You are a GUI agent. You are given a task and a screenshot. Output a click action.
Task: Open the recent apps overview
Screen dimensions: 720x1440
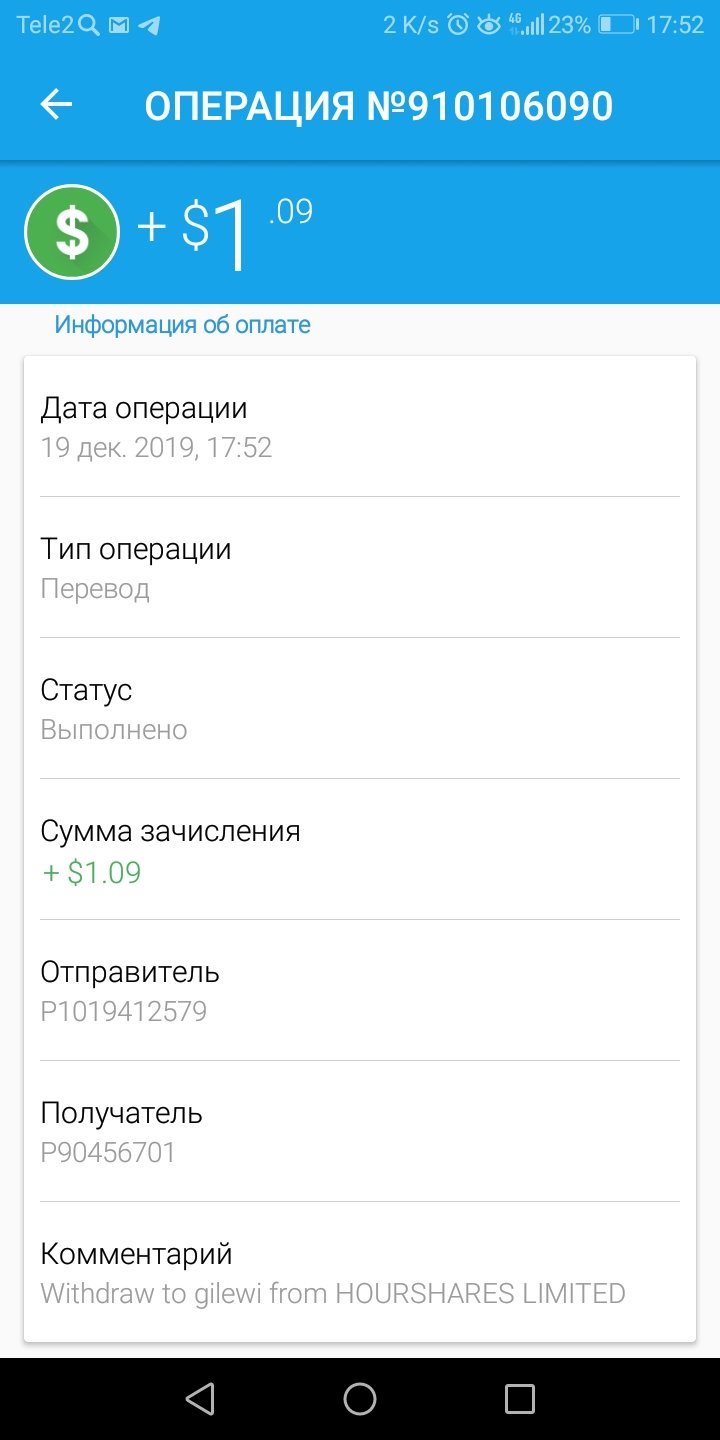(x=520, y=1399)
